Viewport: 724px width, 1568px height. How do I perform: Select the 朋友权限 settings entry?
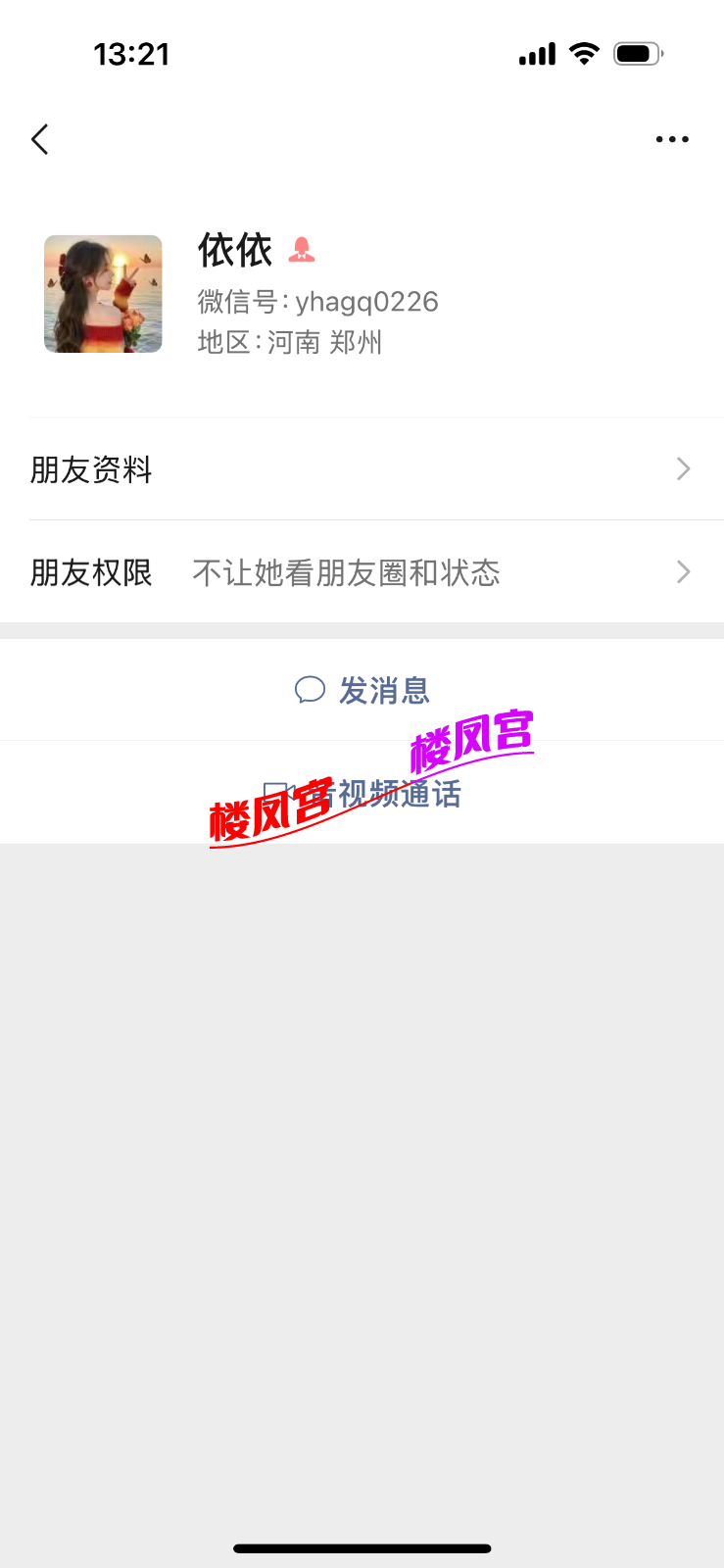click(x=91, y=572)
